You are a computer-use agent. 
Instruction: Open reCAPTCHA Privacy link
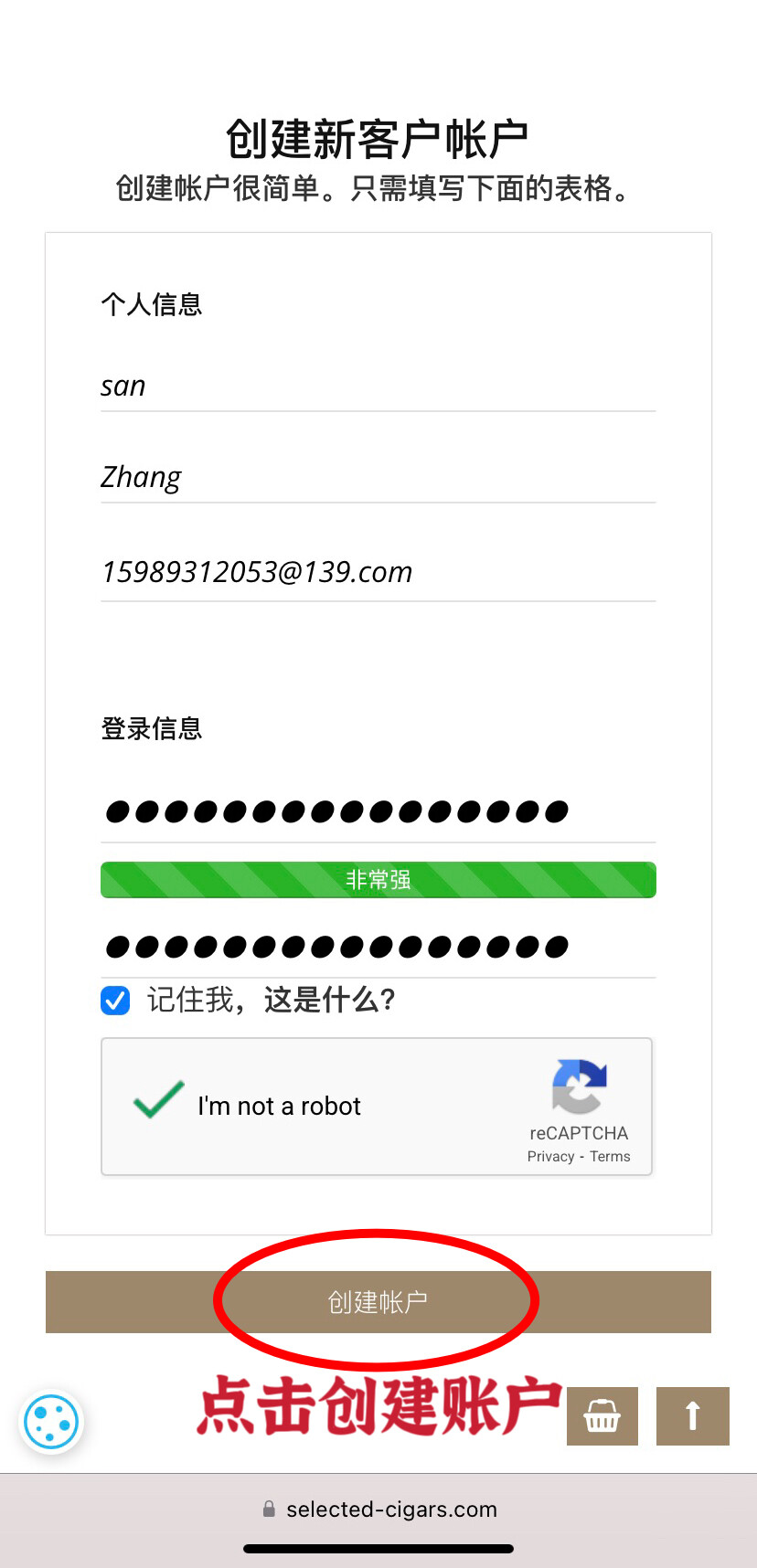pyautogui.click(x=550, y=1157)
